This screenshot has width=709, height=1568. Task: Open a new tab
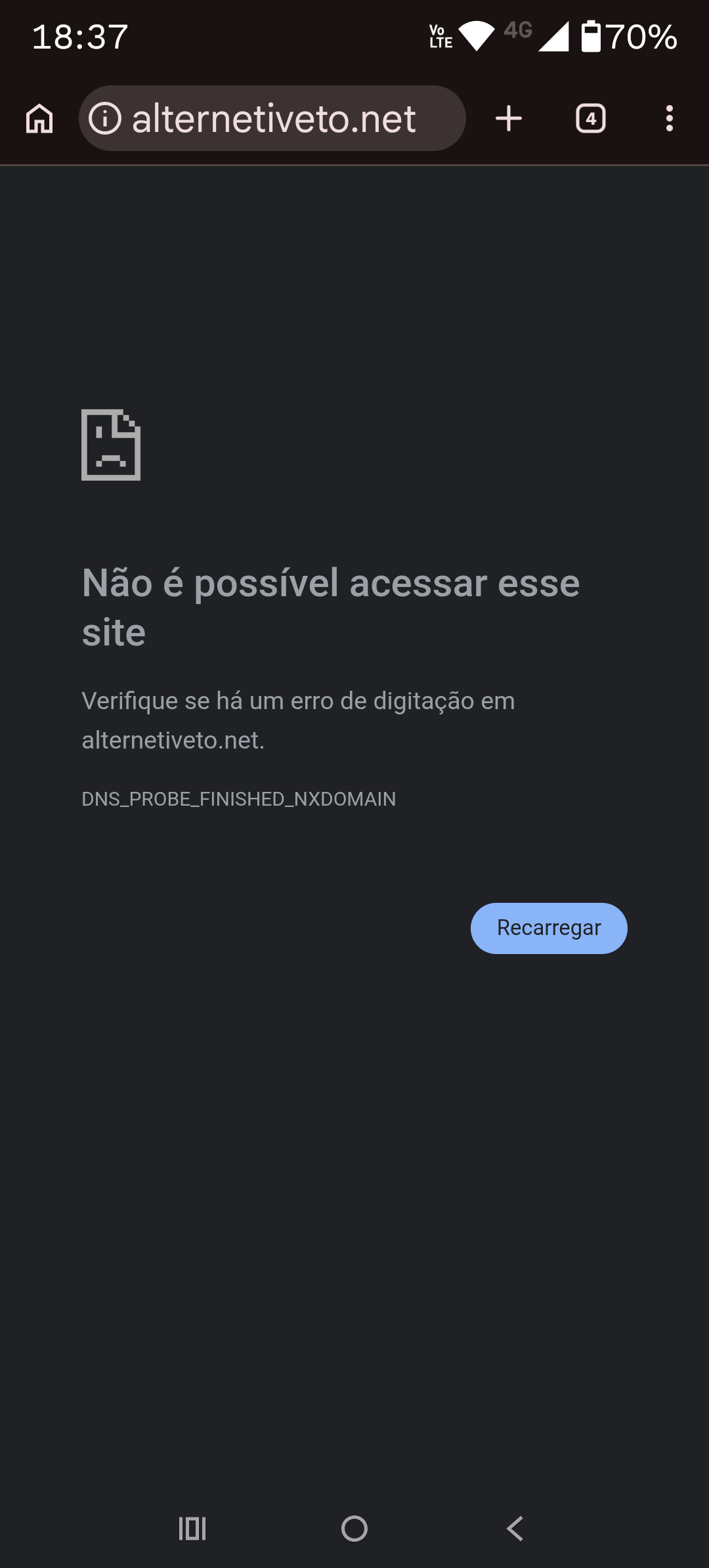(x=509, y=119)
